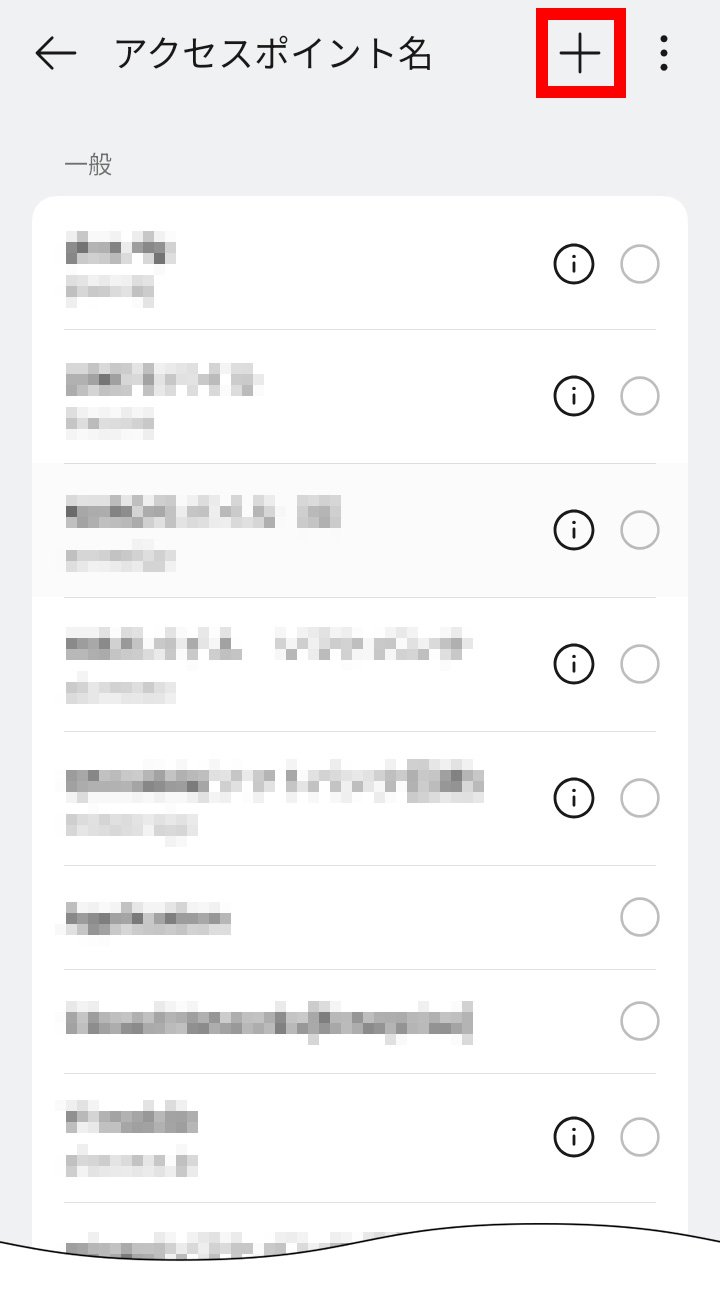Add a new access point

580,54
